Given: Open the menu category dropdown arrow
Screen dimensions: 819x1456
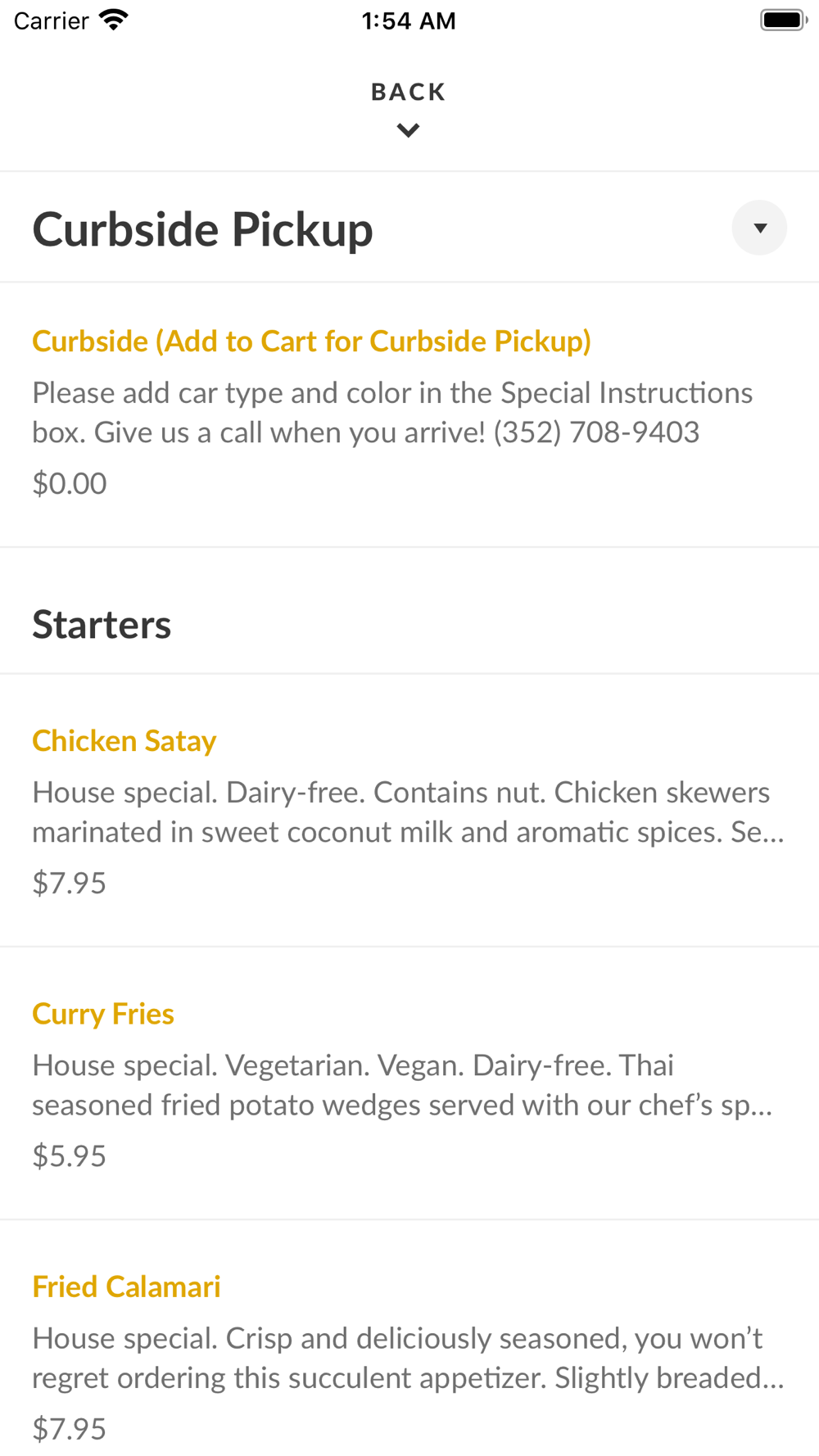Looking at the screenshot, I should pyautogui.click(x=759, y=228).
